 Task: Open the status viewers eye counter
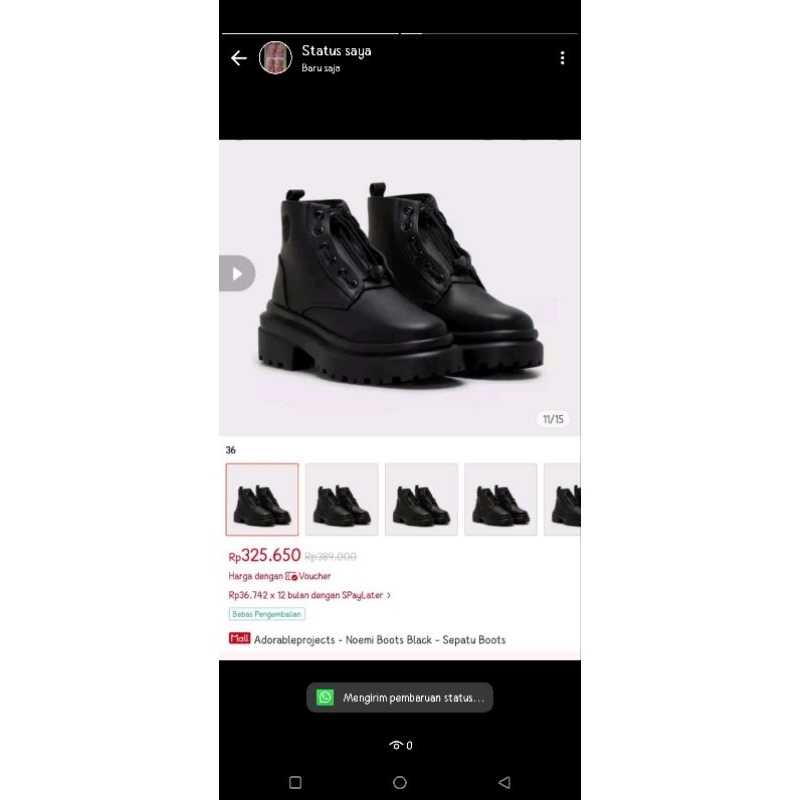click(x=400, y=745)
